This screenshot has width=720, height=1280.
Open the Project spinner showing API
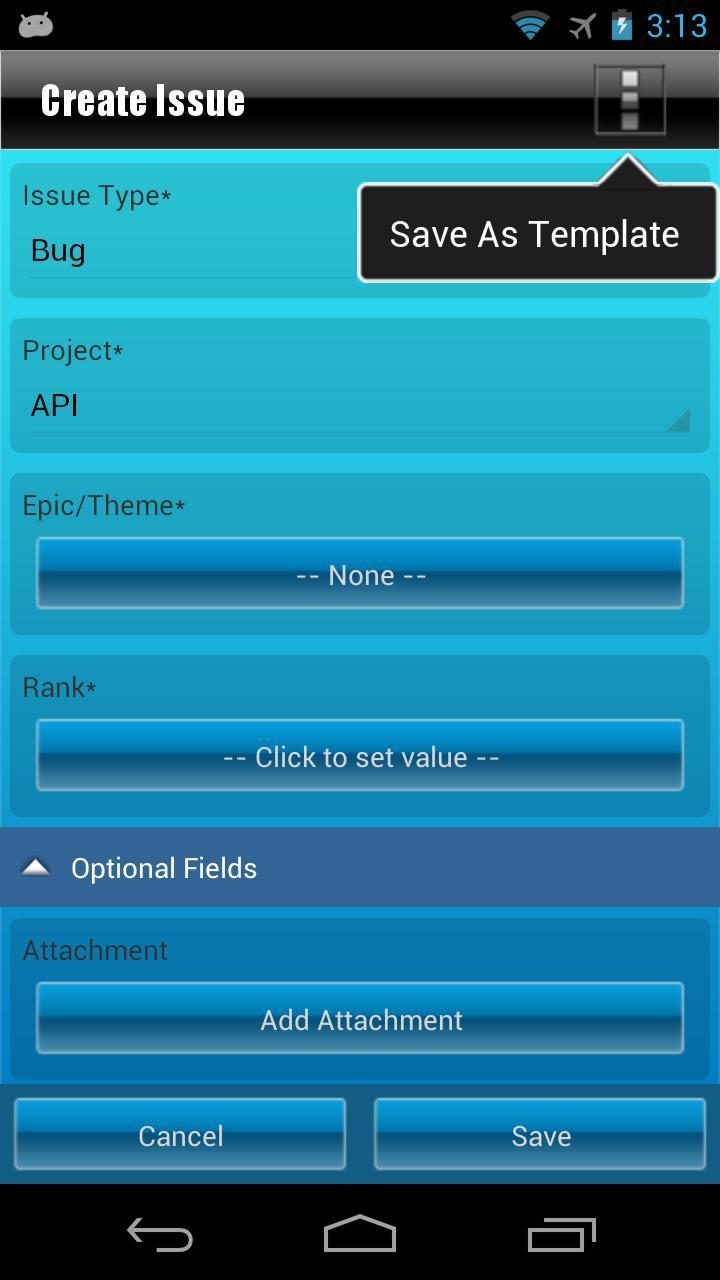click(x=360, y=404)
